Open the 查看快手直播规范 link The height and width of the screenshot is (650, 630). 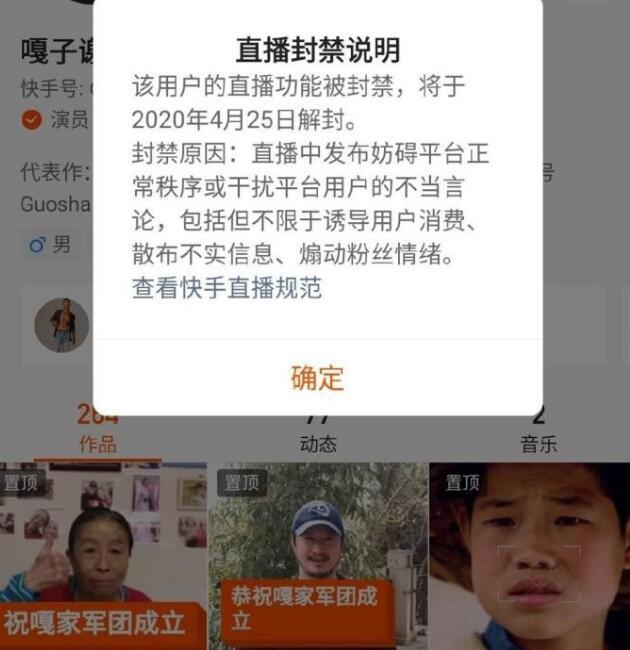227,288
